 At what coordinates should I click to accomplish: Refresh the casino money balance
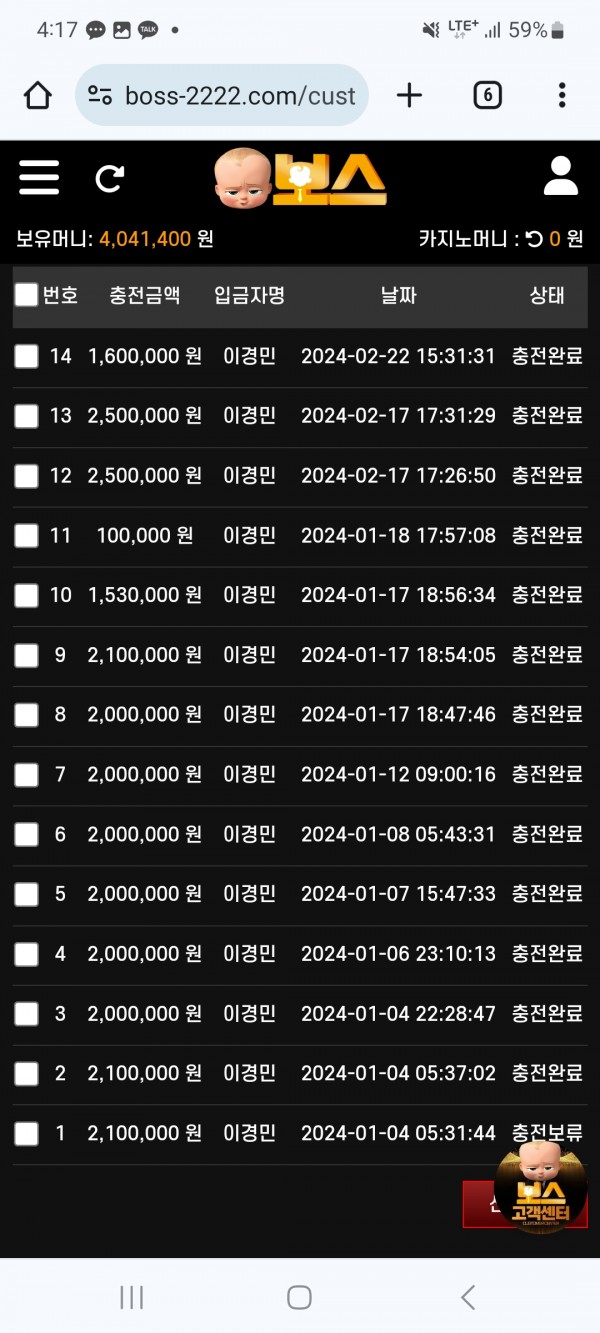click(534, 239)
